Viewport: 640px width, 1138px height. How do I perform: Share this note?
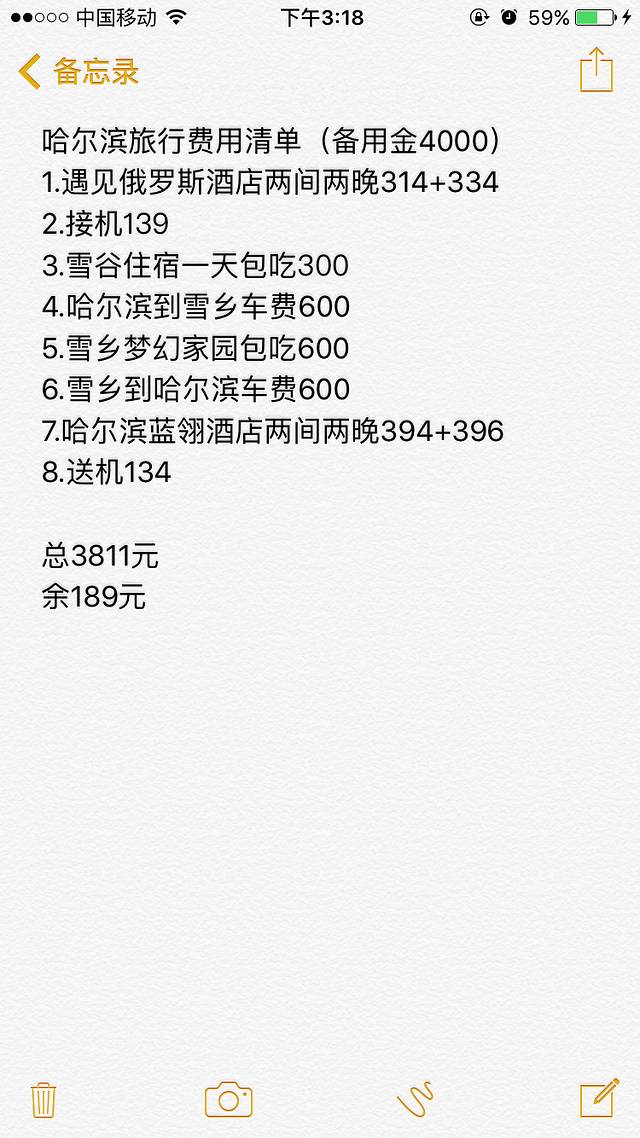click(x=595, y=71)
